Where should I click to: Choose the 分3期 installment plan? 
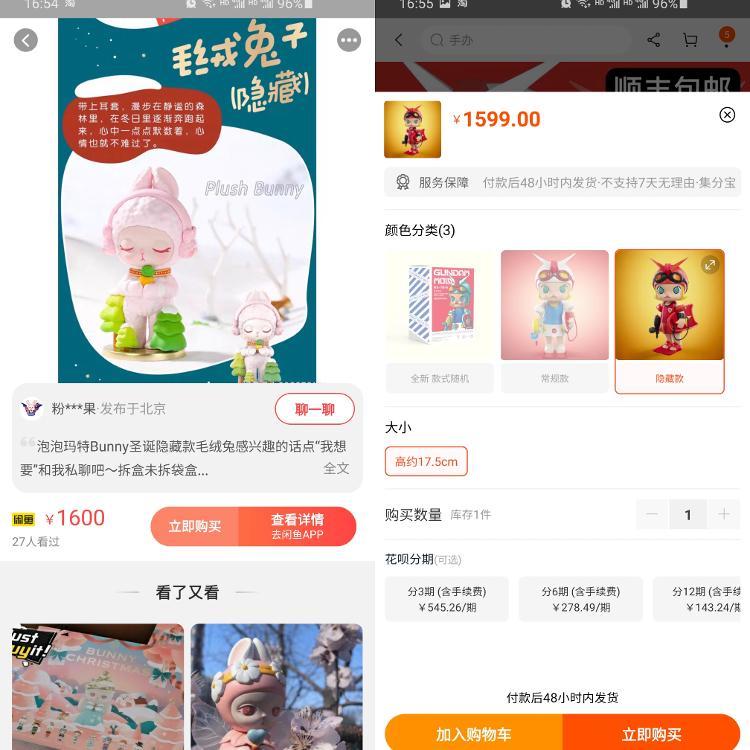[446, 599]
